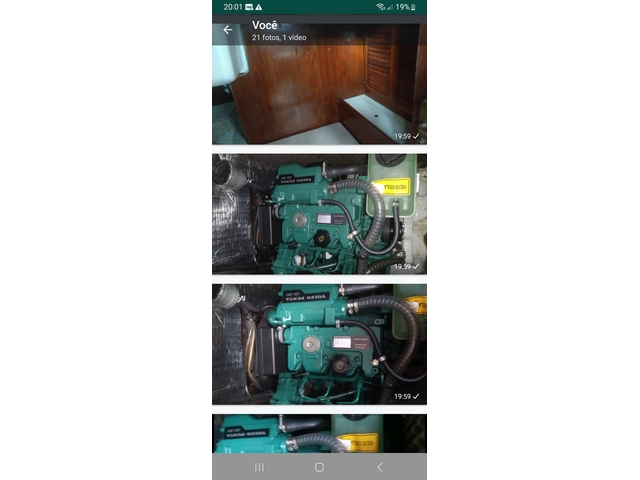Open the close-up engine photo without the label

point(319,343)
